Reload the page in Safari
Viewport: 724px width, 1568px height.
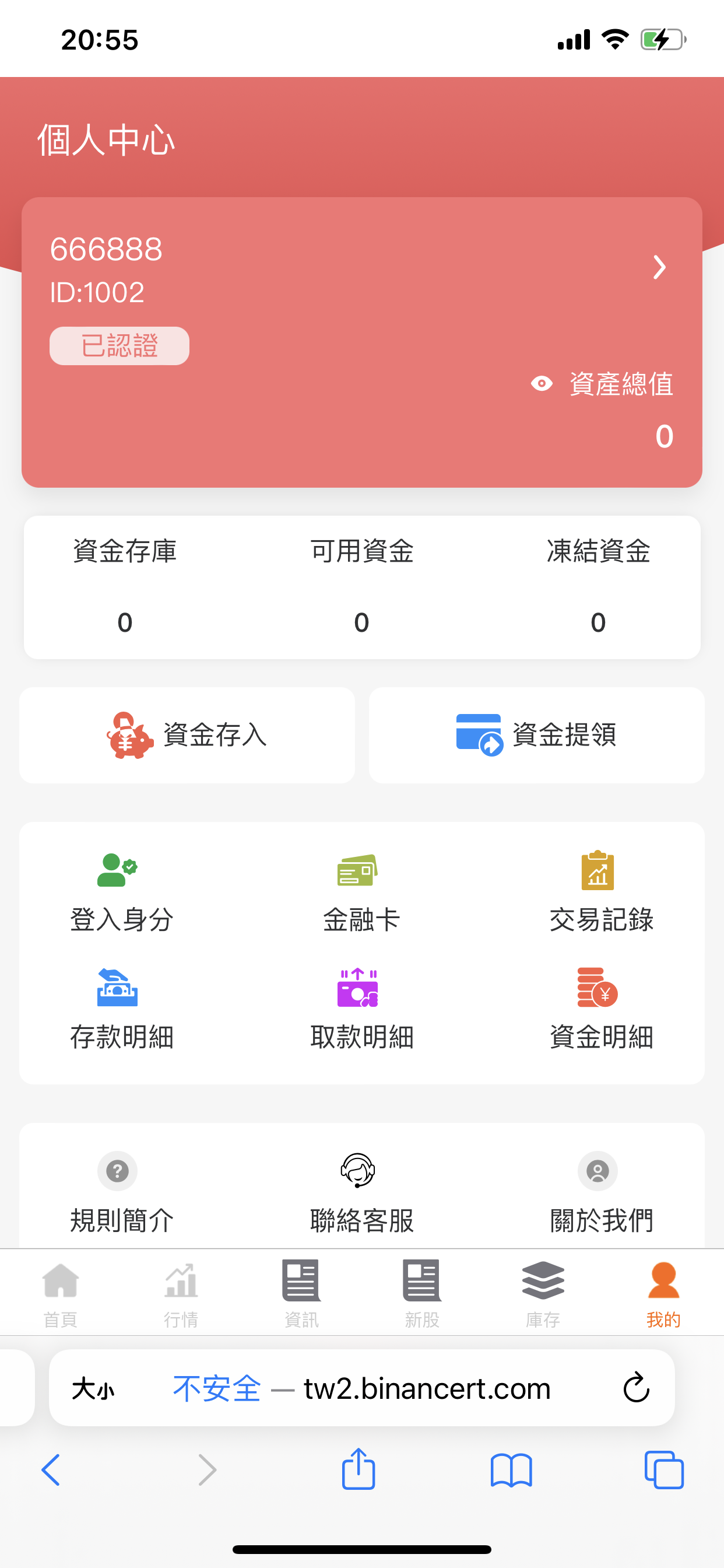pyautogui.click(x=635, y=1388)
